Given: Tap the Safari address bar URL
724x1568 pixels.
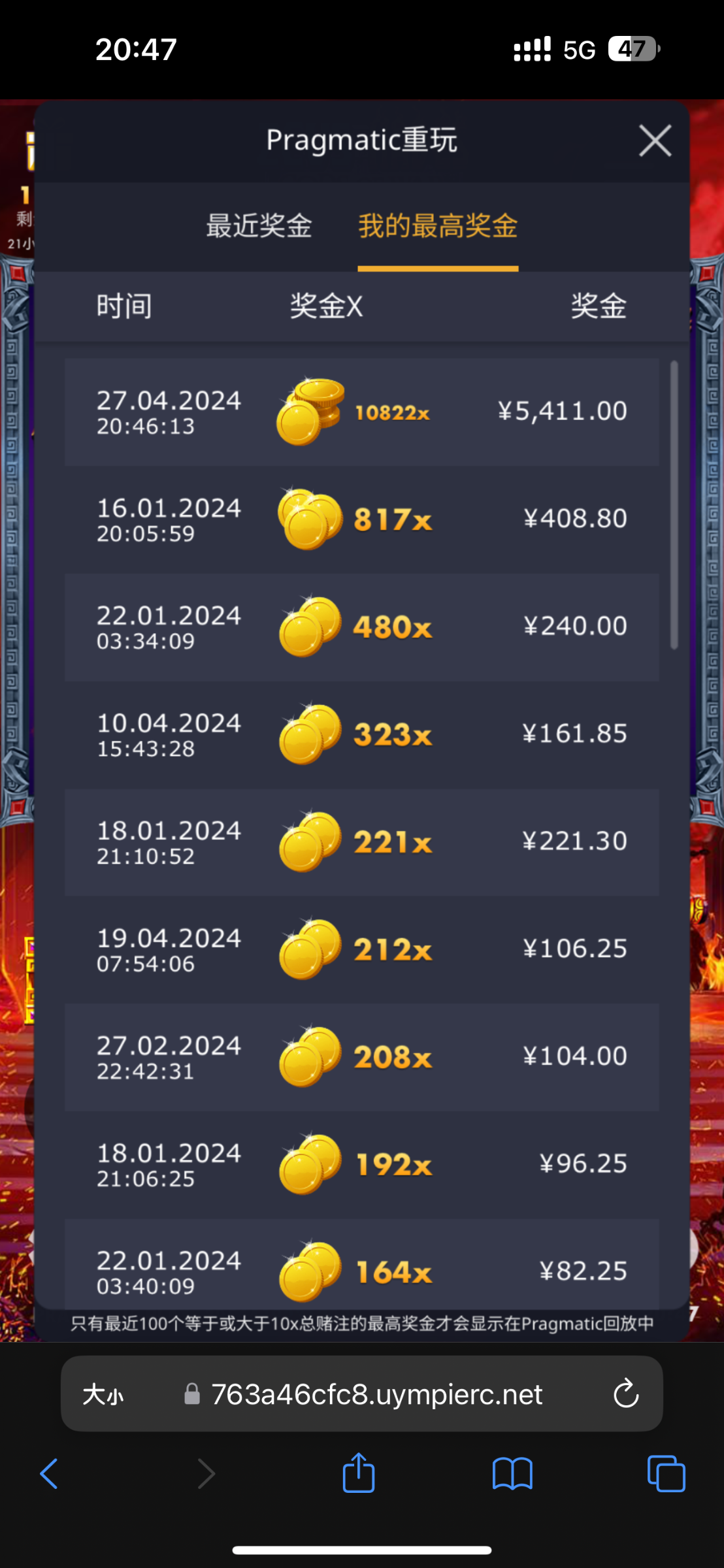Looking at the screenshot, I should coord(376,1395).
